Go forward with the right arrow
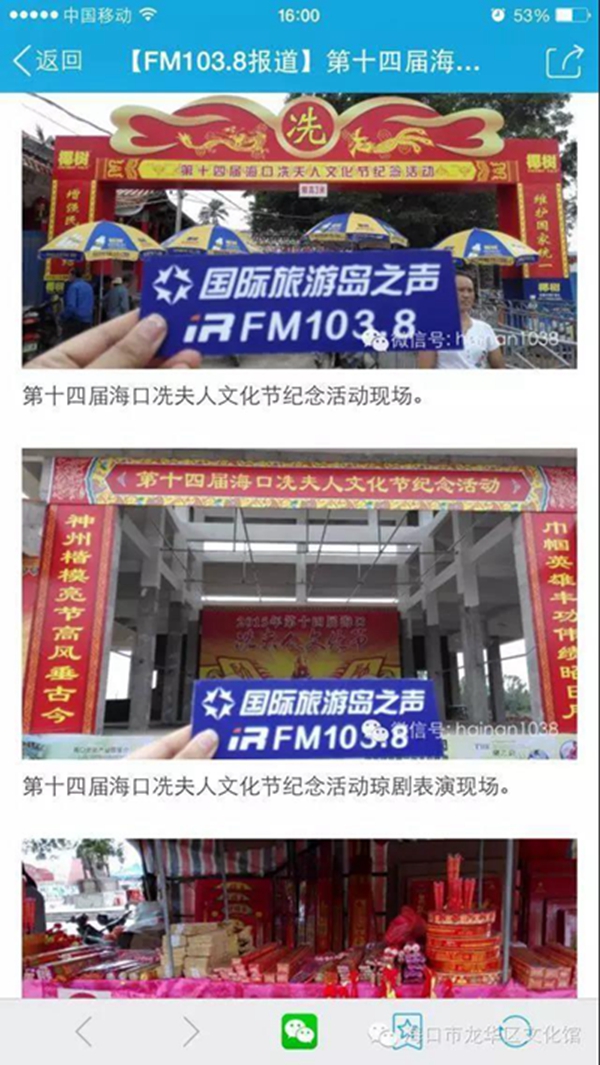600x1065 pixels. click(x=191, y=1030)
